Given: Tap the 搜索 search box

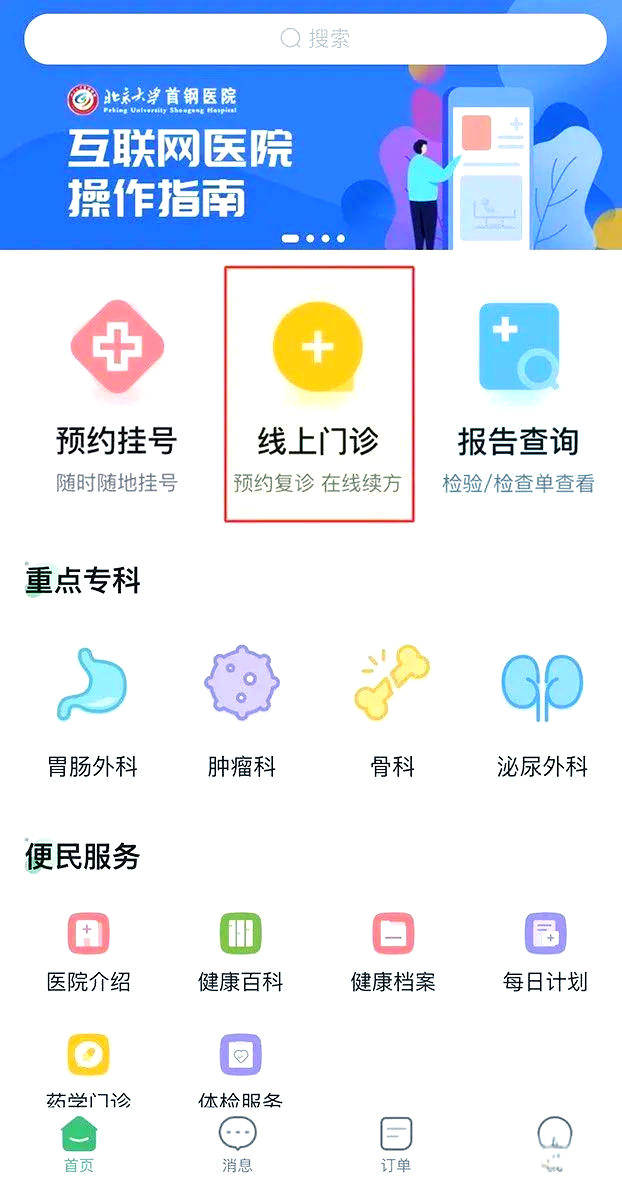Looking at the screenshot, I should coord(315,39).
